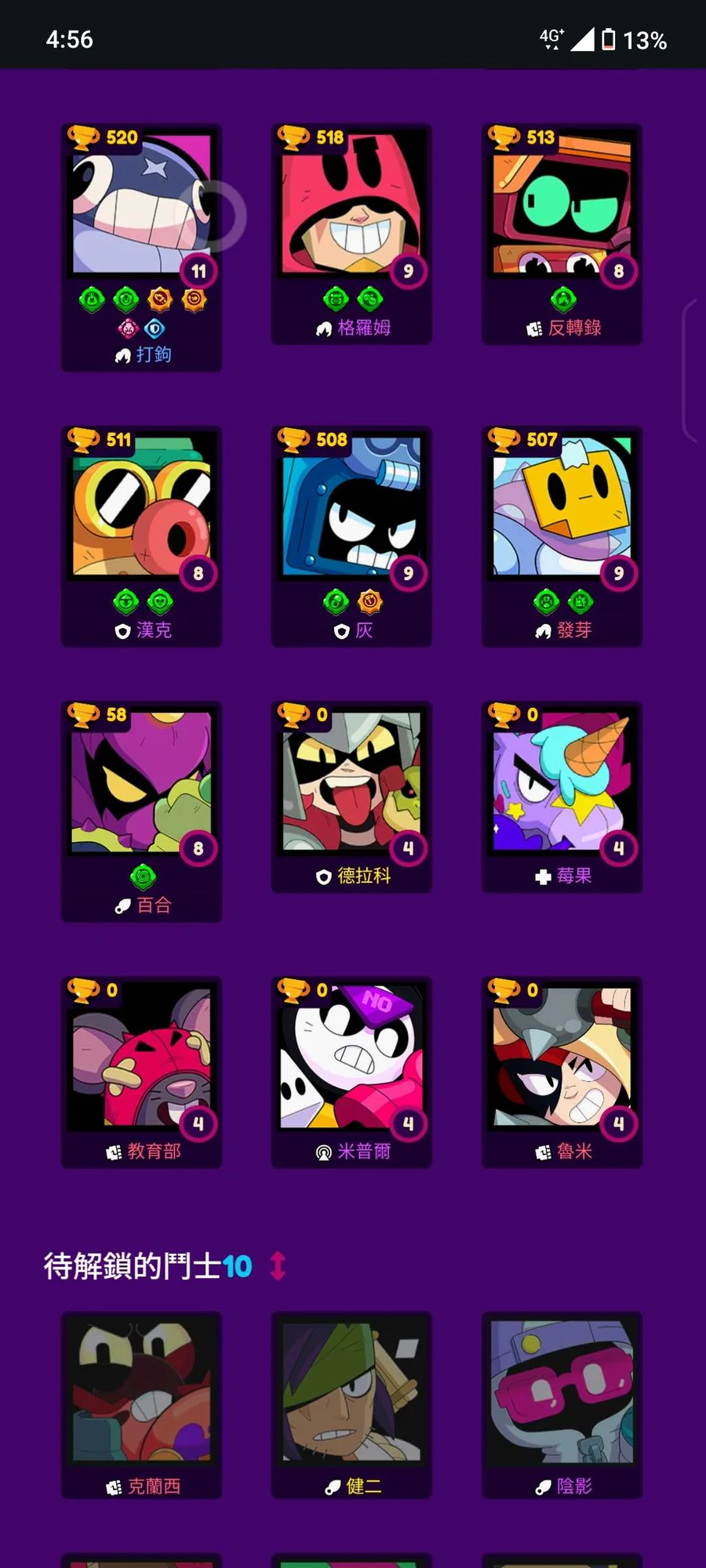The width and height of the screenshot is (706, 1568).
Task: Select the 灰 brawler card
Action: pyautogui.click(x=351, y=536)
